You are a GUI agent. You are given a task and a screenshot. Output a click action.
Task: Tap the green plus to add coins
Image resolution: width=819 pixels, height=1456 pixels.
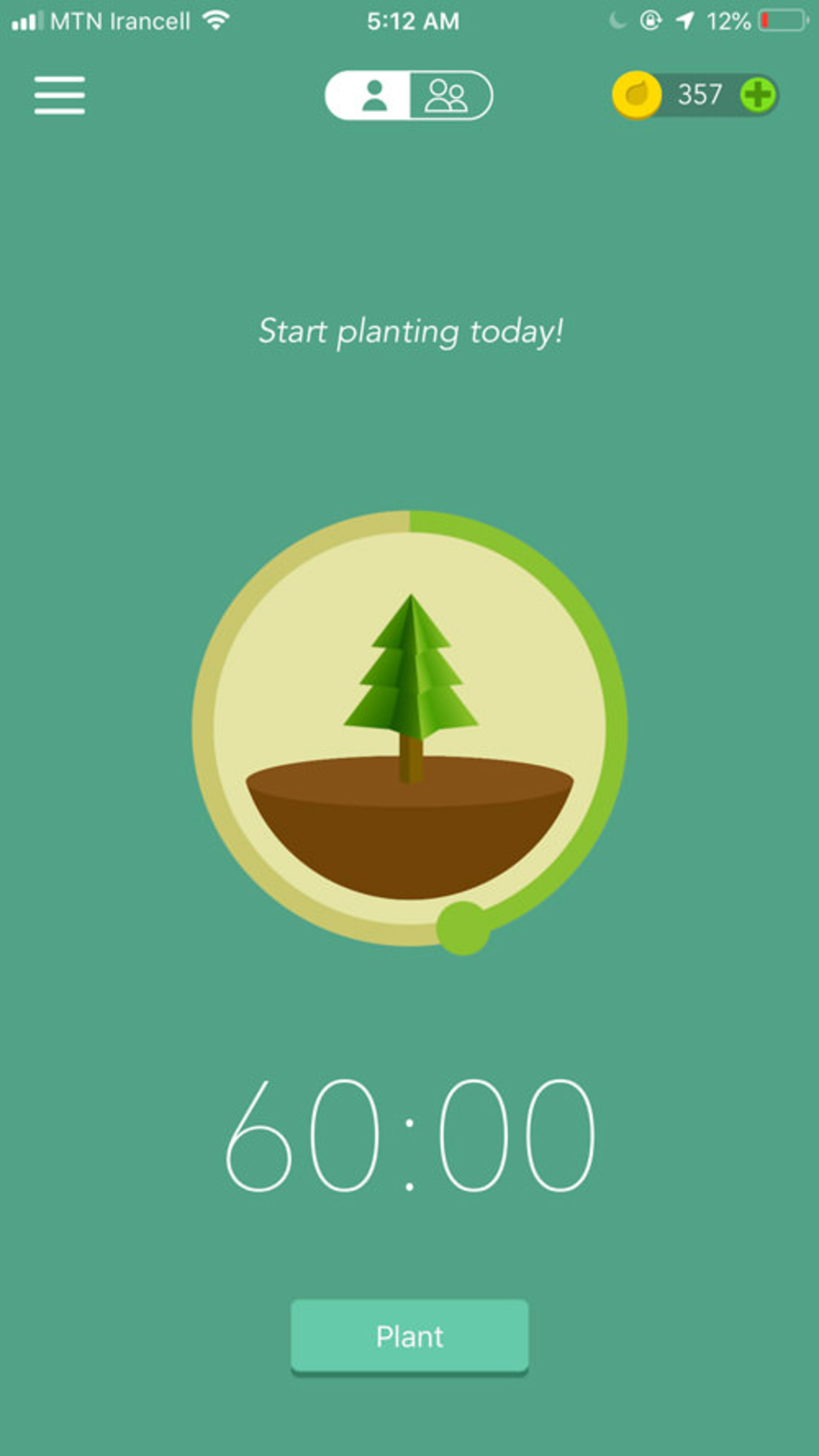point(758,94)
